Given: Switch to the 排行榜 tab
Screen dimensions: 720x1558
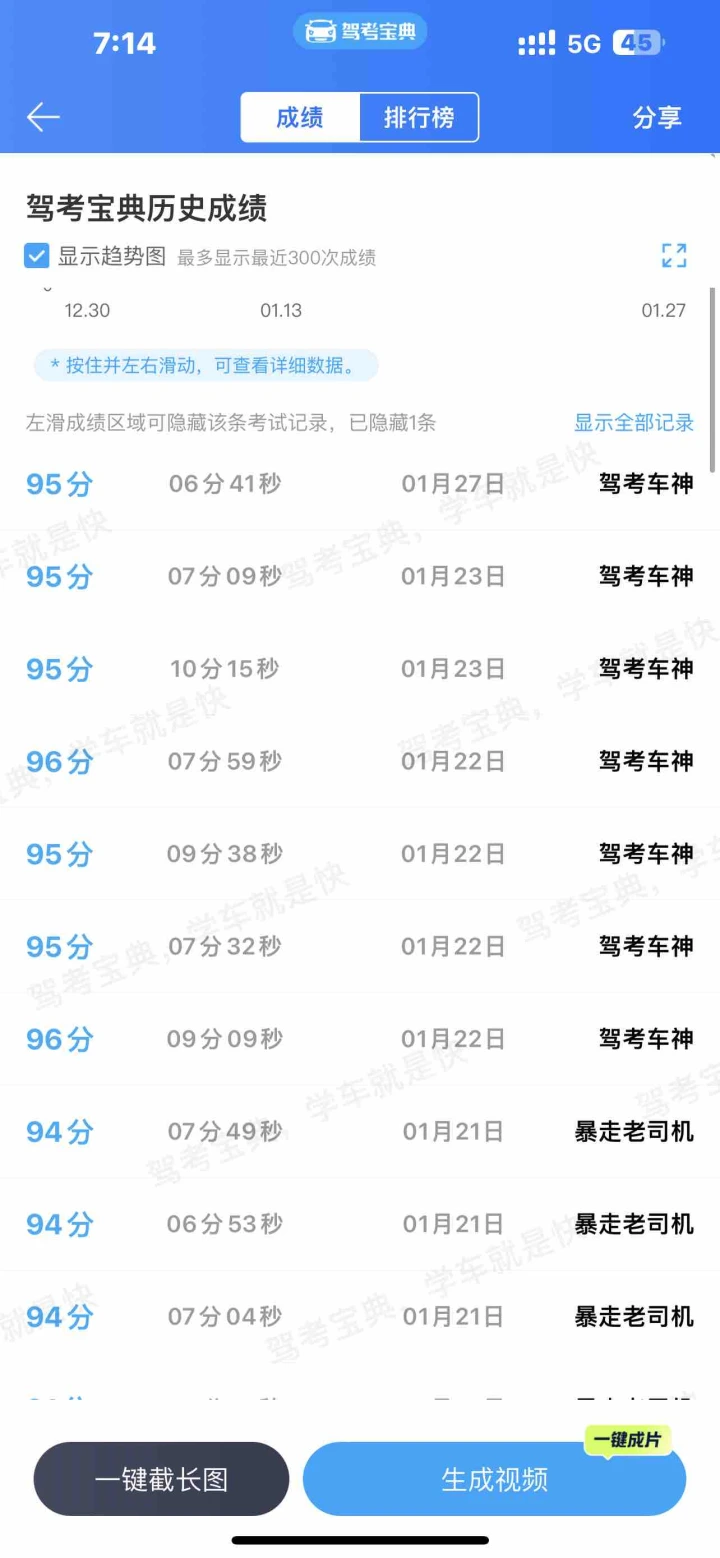Looking at the screenshot, I should tap(419, 118).
